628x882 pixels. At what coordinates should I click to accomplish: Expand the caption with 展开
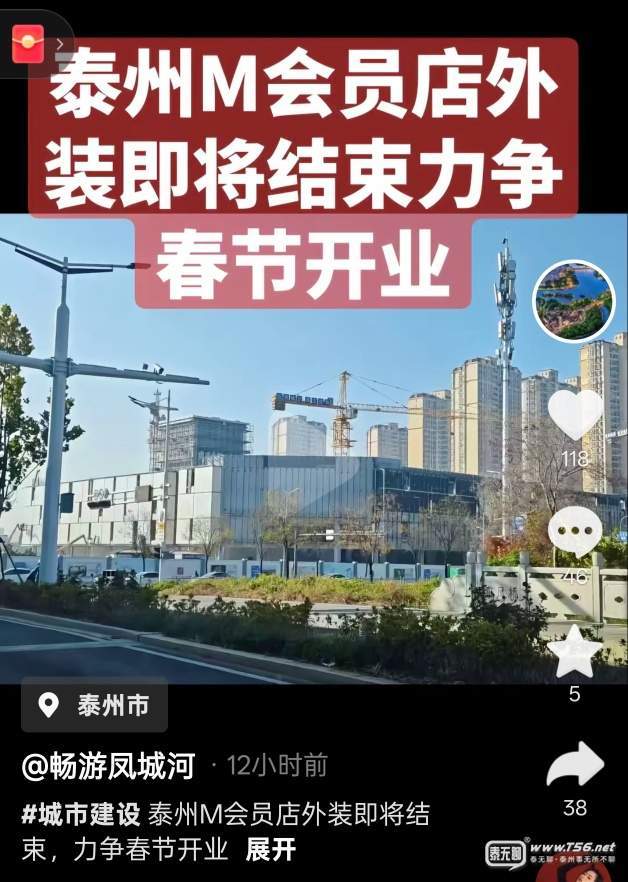coord(271,850)
